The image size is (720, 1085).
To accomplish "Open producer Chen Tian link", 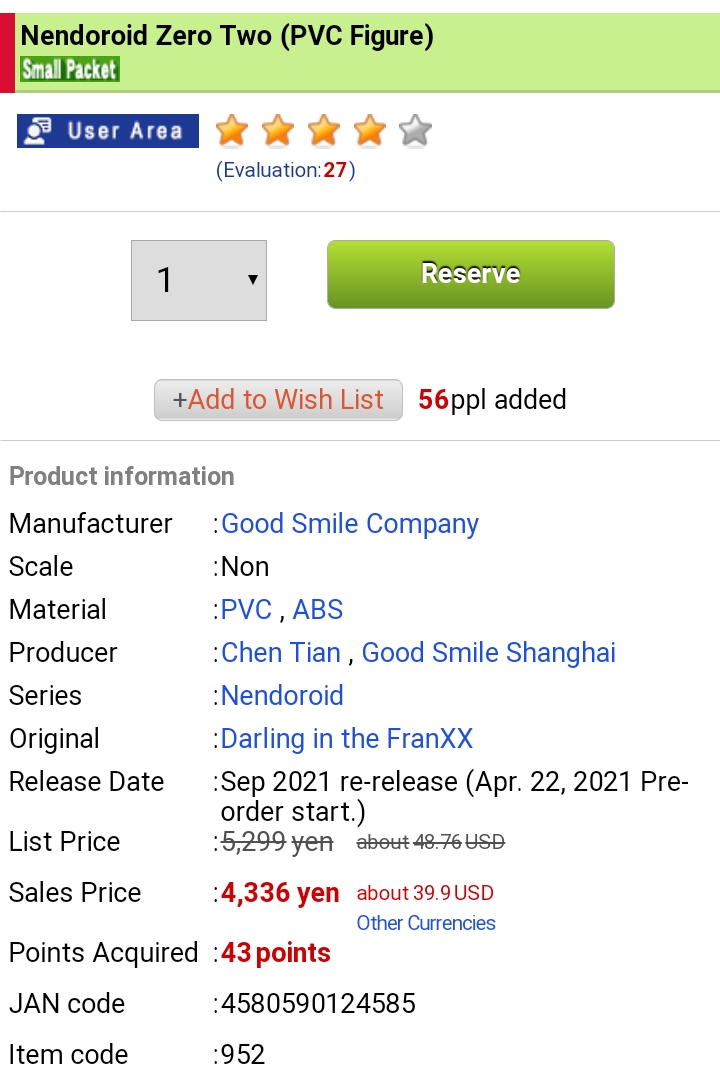I will coord(280,653).
